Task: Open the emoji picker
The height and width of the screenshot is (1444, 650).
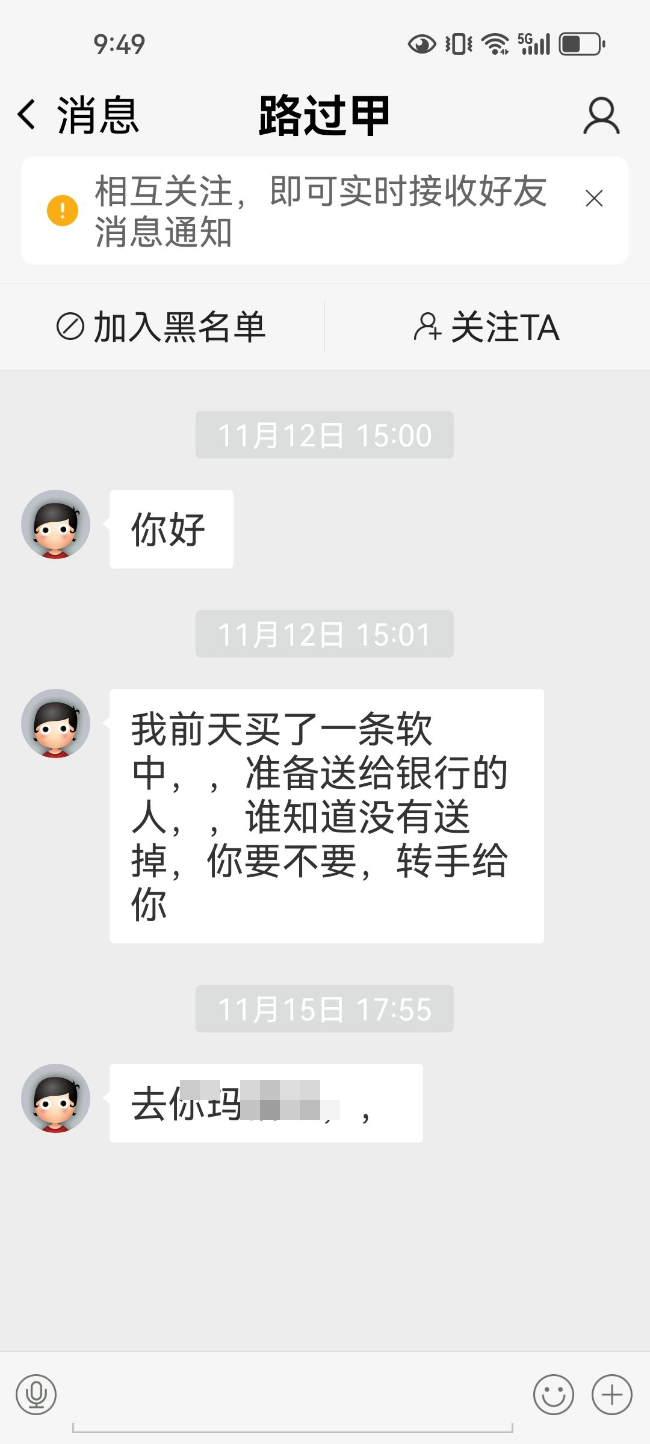Action: 553,1394
